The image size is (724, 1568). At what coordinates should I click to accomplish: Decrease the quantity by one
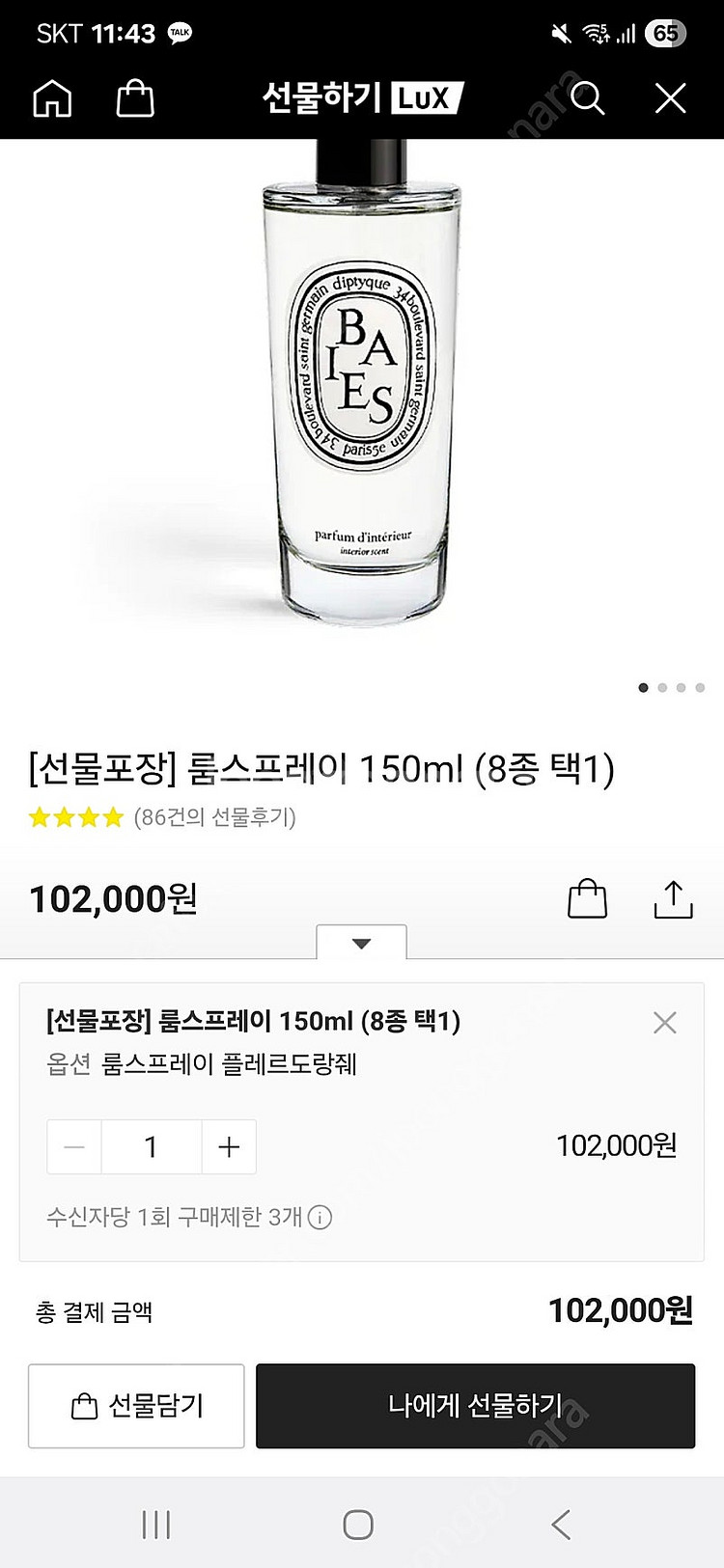(74, 1146)
